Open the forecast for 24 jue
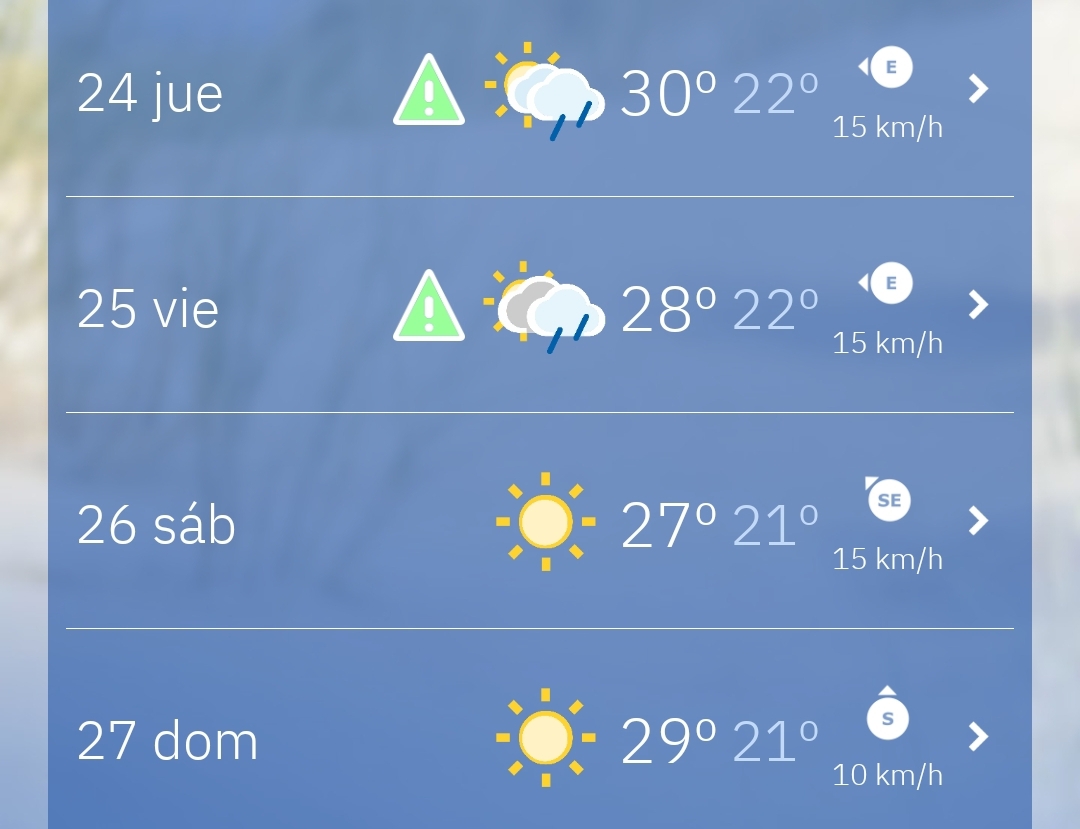Viewport: 1080px width, 829px height. pos(978,89)
